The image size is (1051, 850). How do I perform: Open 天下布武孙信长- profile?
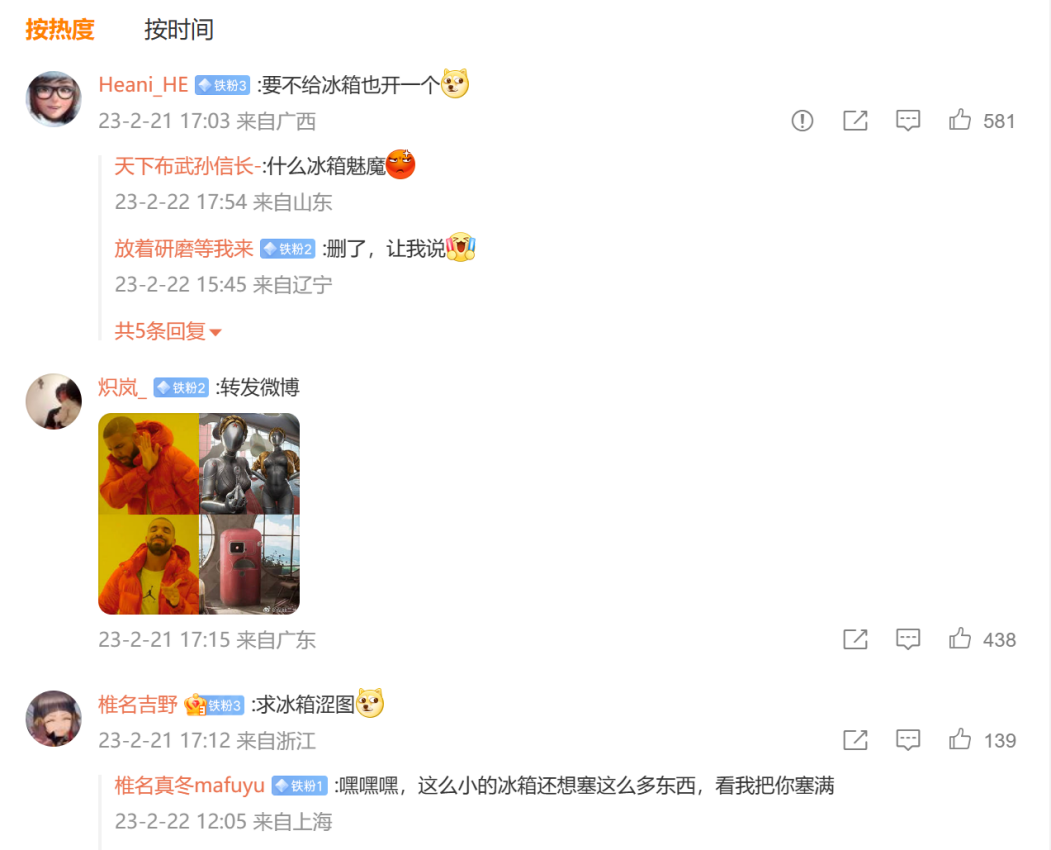point(187,166)
